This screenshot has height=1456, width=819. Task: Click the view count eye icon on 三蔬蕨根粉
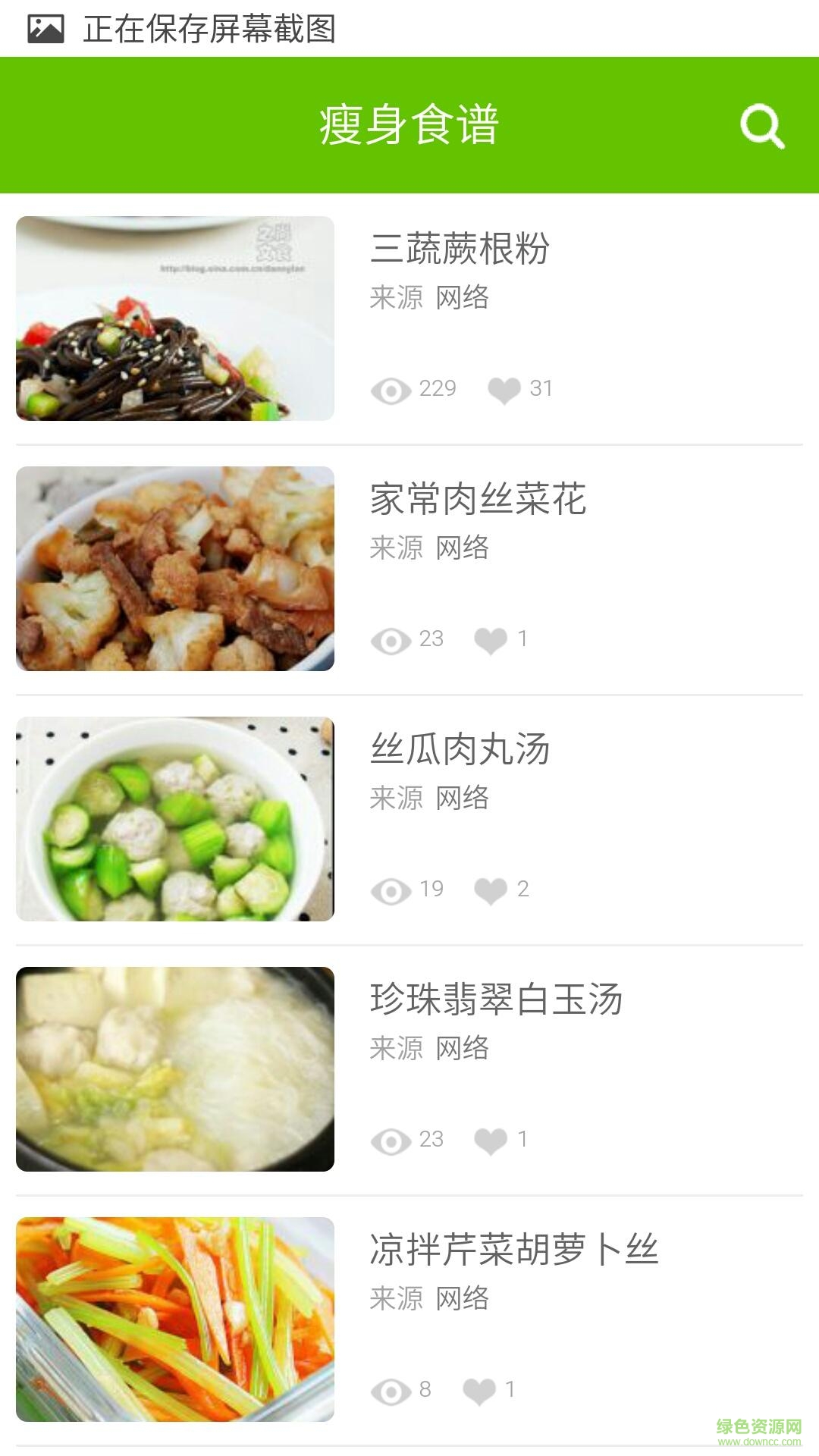[391, 389]
